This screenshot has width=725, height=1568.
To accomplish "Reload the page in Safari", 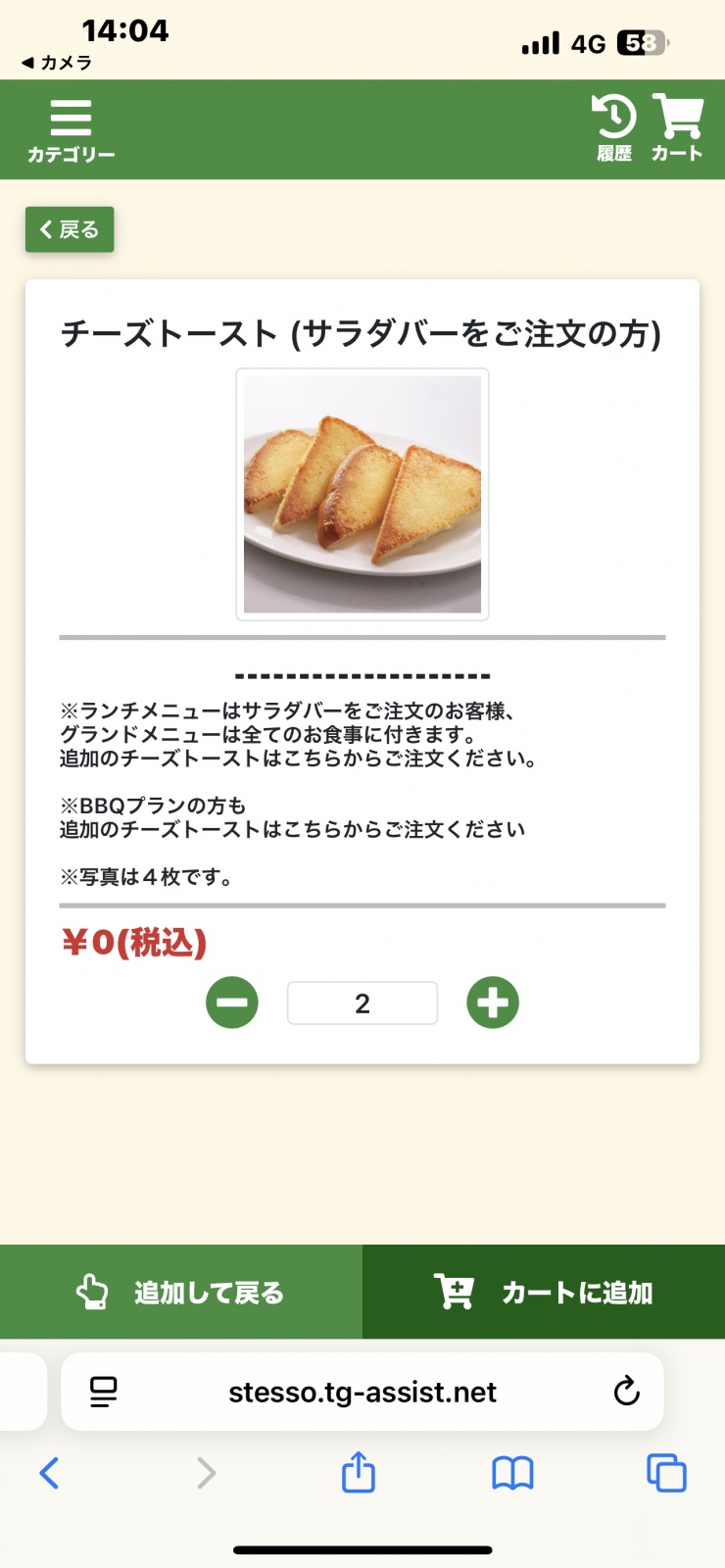I will point(626,1391).
